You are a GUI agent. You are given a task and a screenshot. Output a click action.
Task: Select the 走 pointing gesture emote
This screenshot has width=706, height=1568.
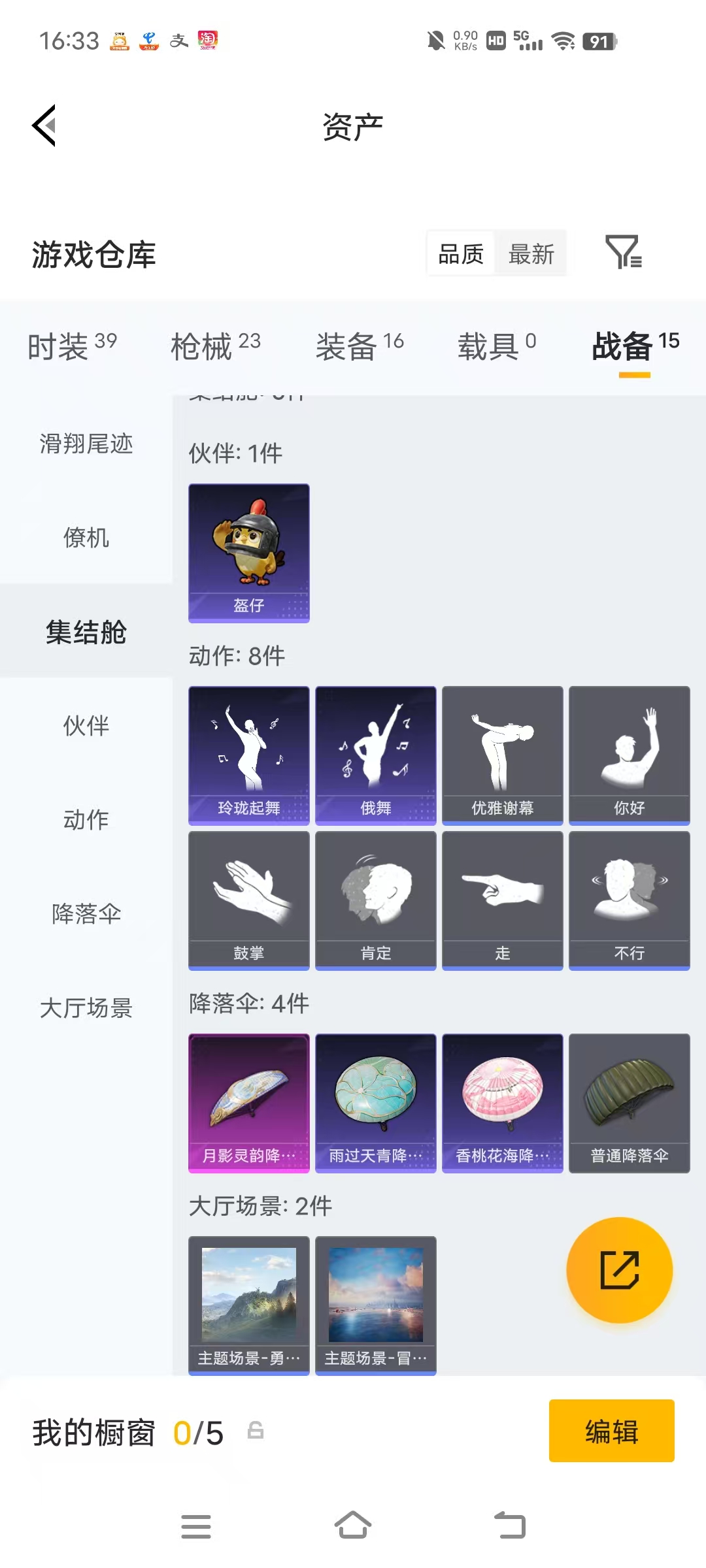pyautogui.click(x=502, y=900)
